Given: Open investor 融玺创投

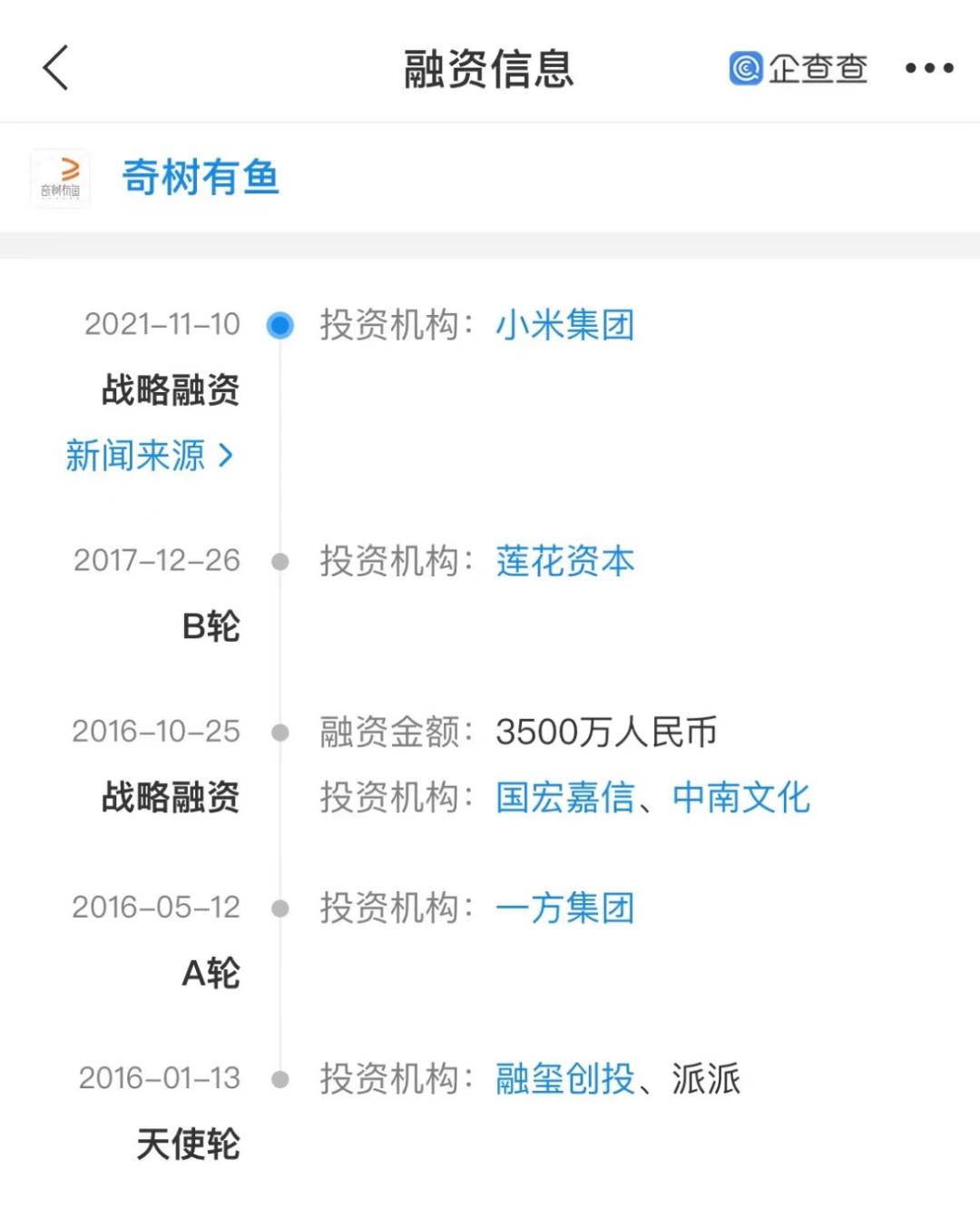Looking at the screenshot, I should 564,1079.
